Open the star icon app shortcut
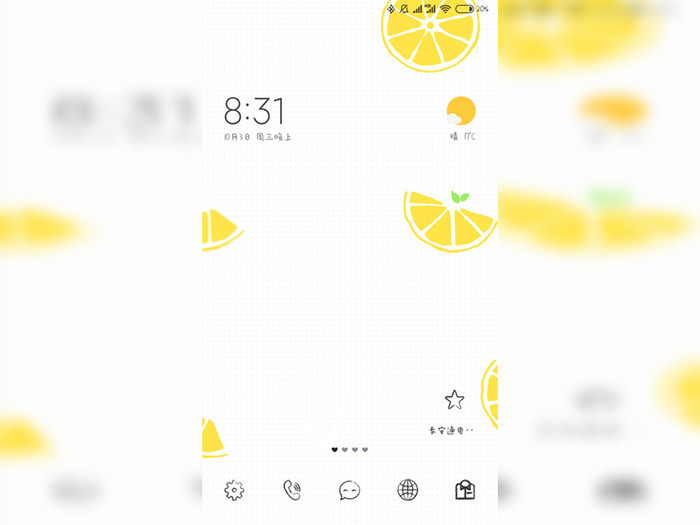Viewport: 700px width, 525px height. (x=454, y=400)
